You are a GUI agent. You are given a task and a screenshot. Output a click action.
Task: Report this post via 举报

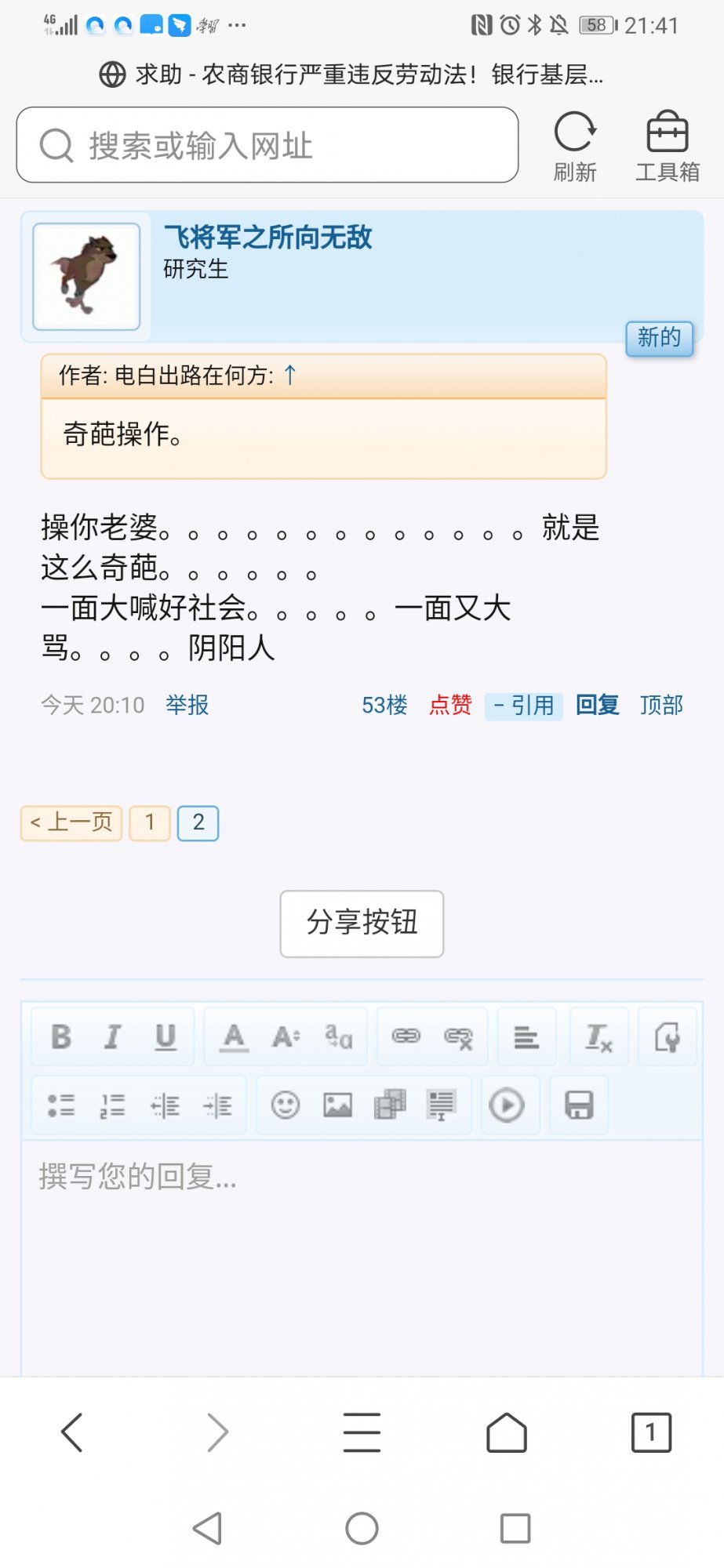coord(187,705)
